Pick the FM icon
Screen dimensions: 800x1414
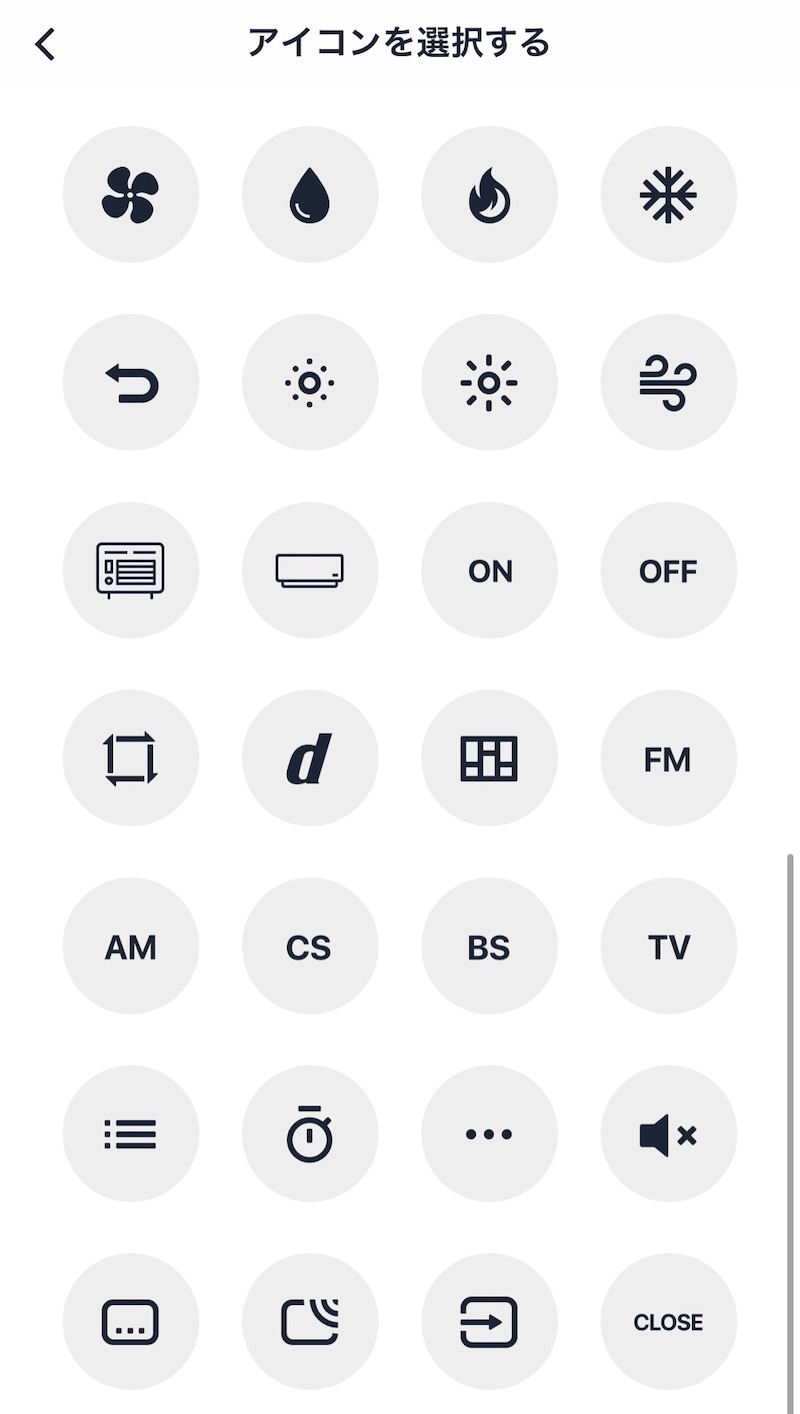point(669,758)
